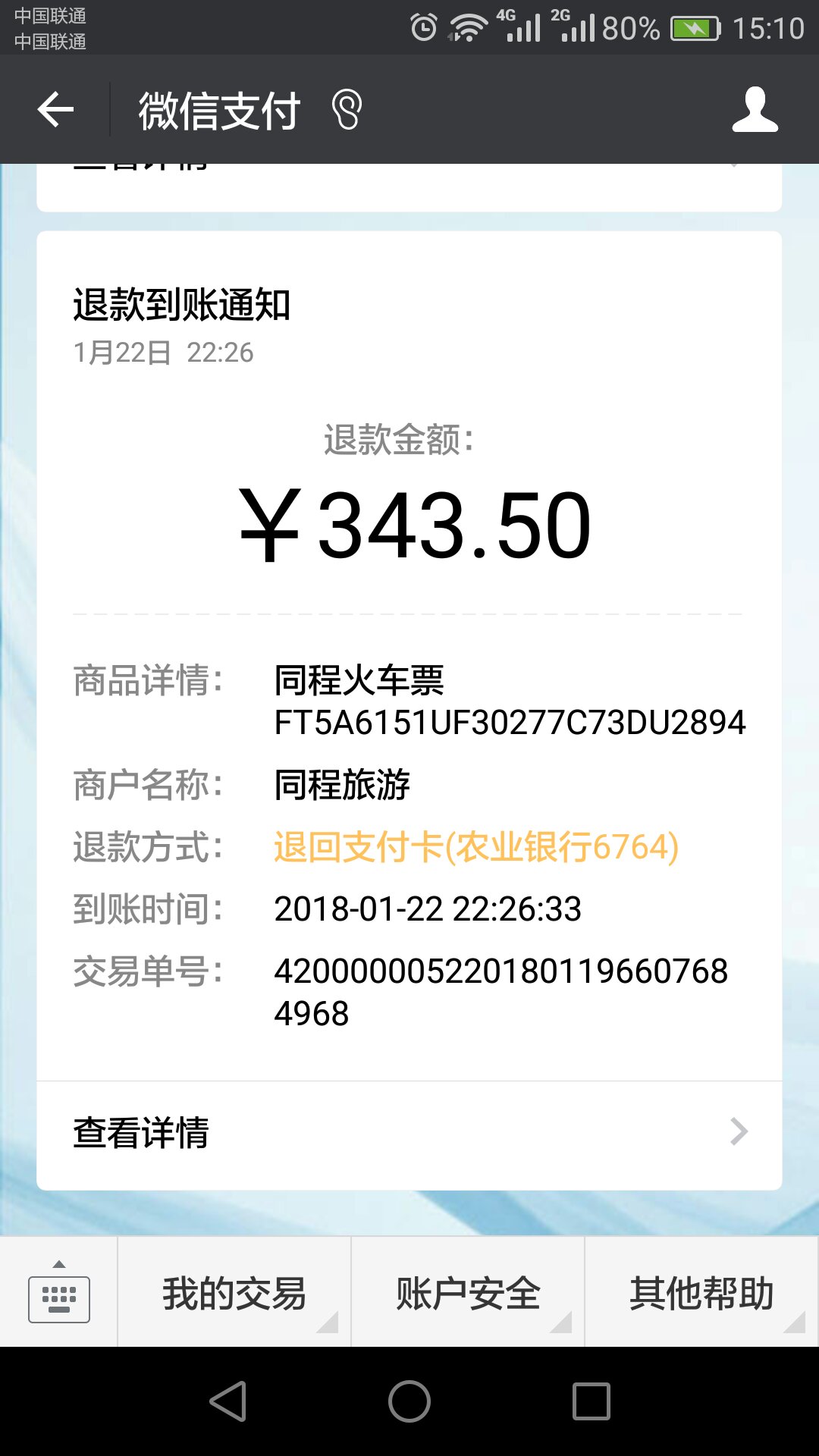Screen dimensions: 819x1456
Task: Open the 其他帮助 menu
Action: pos(701,1293)
